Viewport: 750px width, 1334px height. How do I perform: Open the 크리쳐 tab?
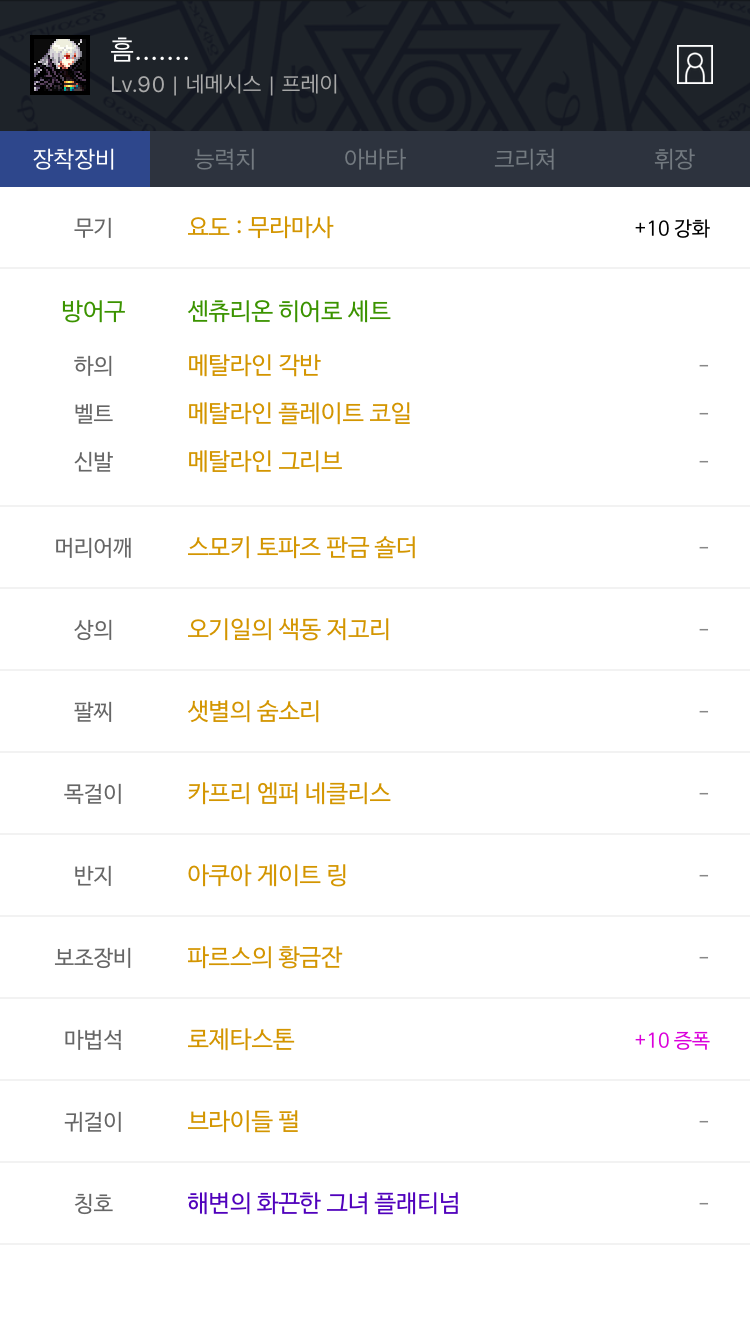tap(525, 159)
